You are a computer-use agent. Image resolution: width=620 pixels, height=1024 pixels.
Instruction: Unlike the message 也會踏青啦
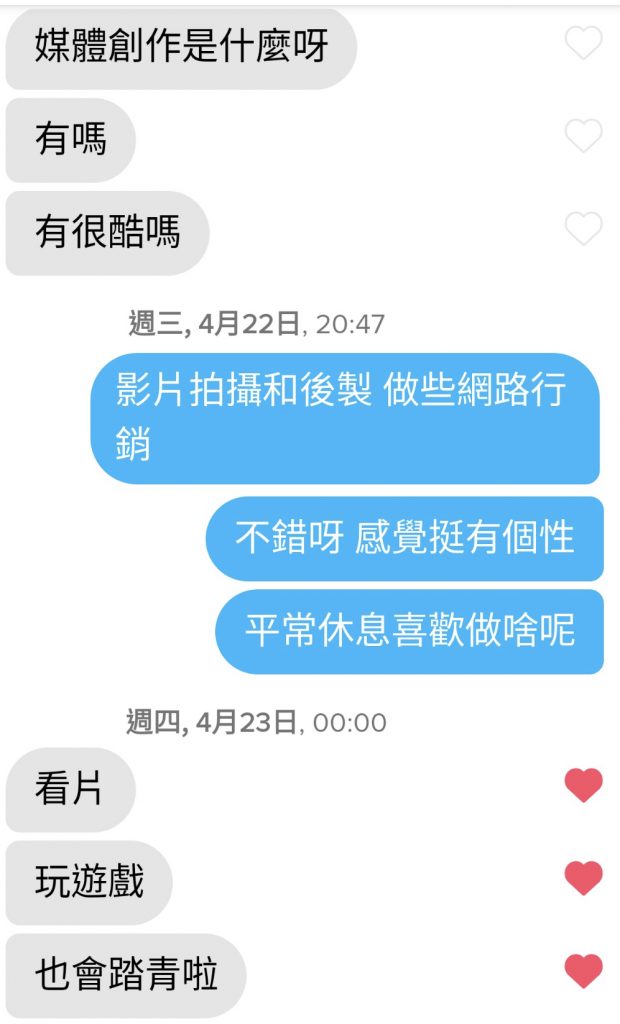(x=583, y=971)
